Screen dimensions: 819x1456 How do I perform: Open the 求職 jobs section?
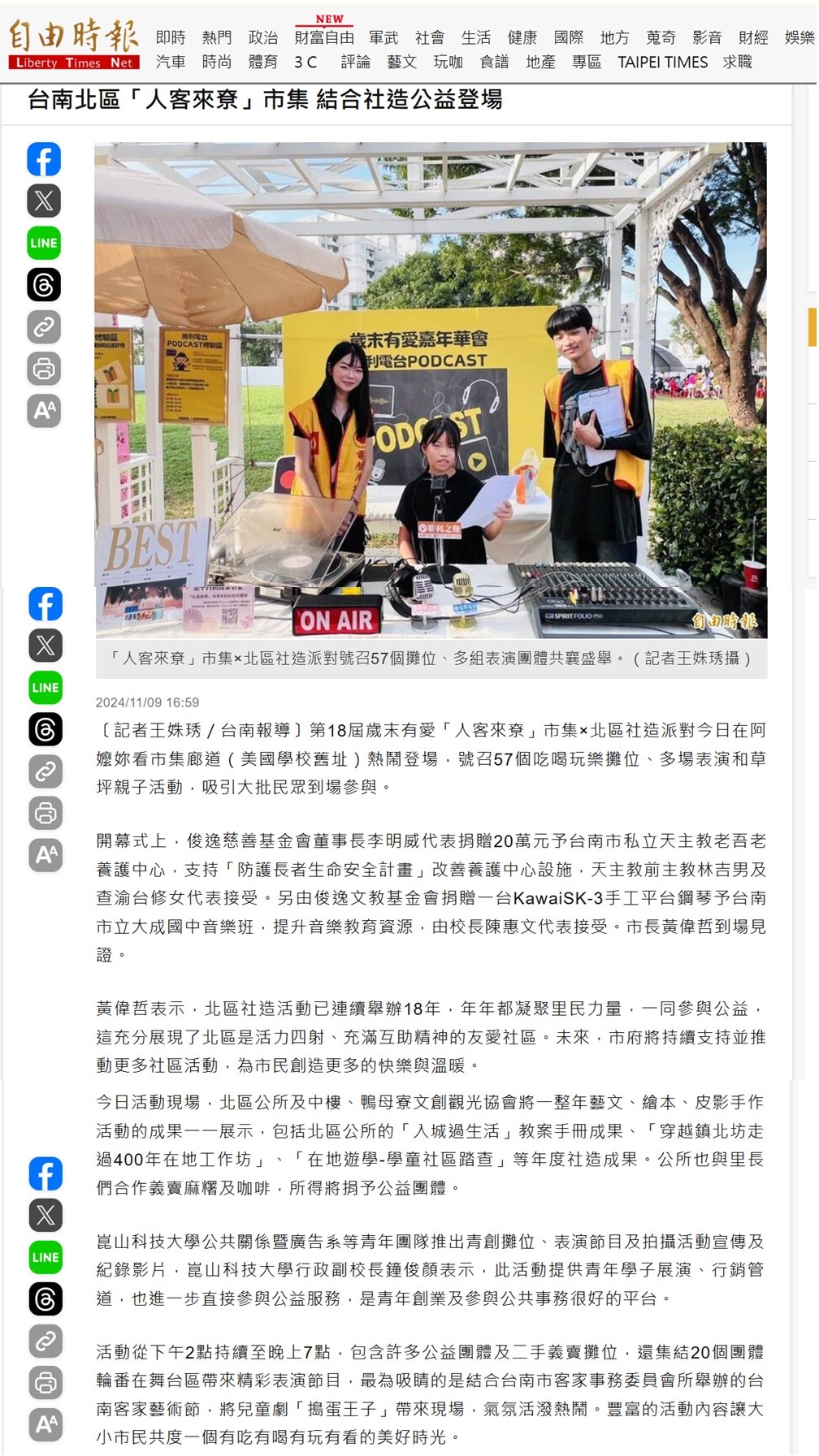[x=738, y=62]
